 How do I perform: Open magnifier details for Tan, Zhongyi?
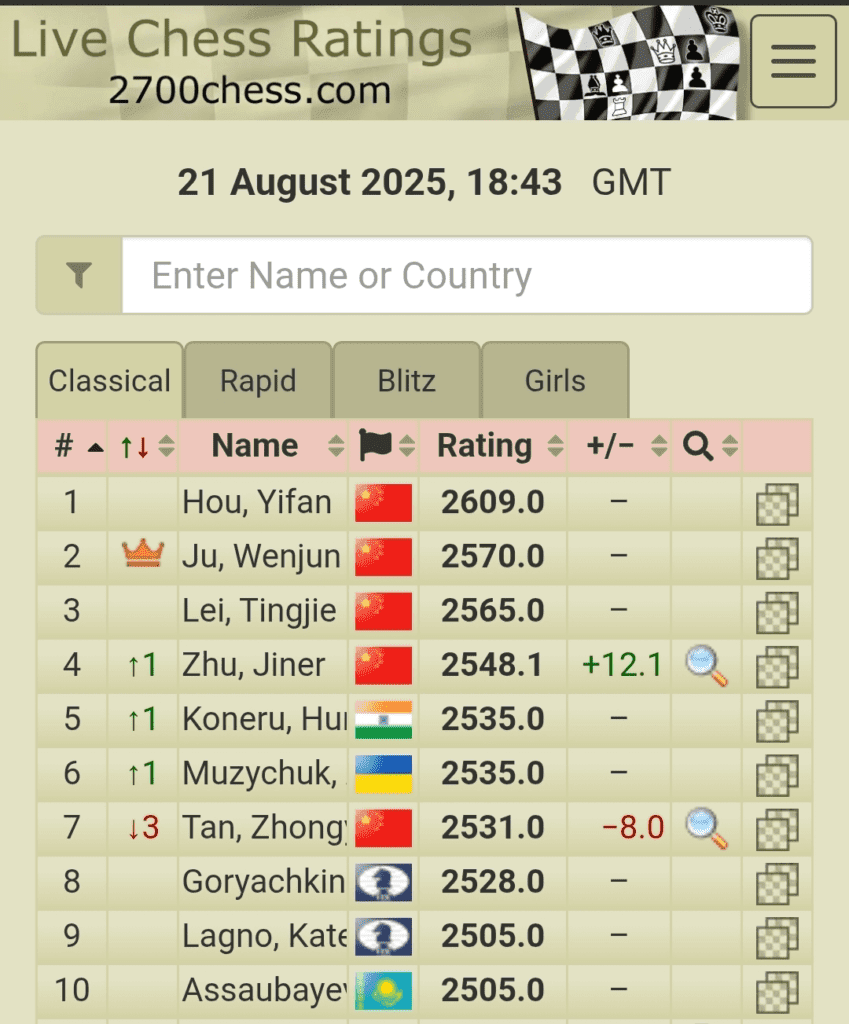(706, 828)
